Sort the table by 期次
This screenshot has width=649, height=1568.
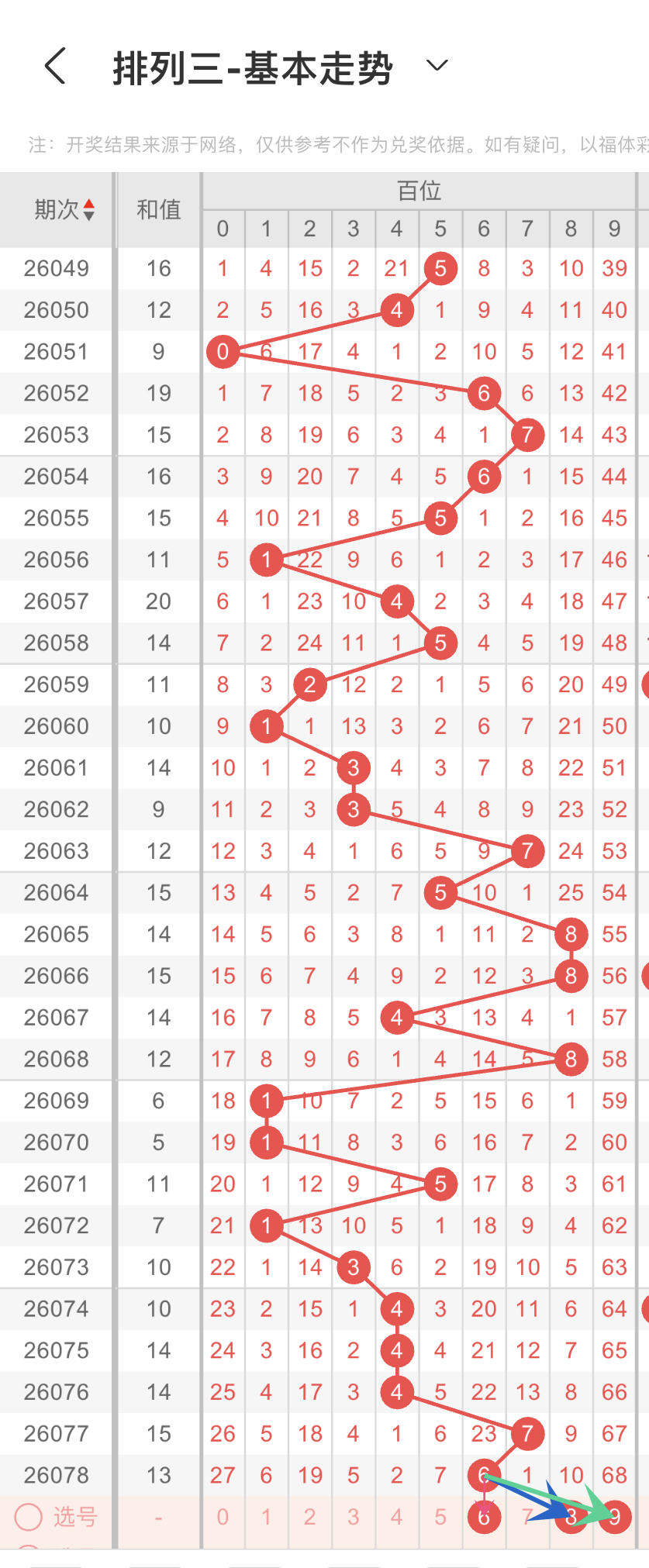click(64, 209)
